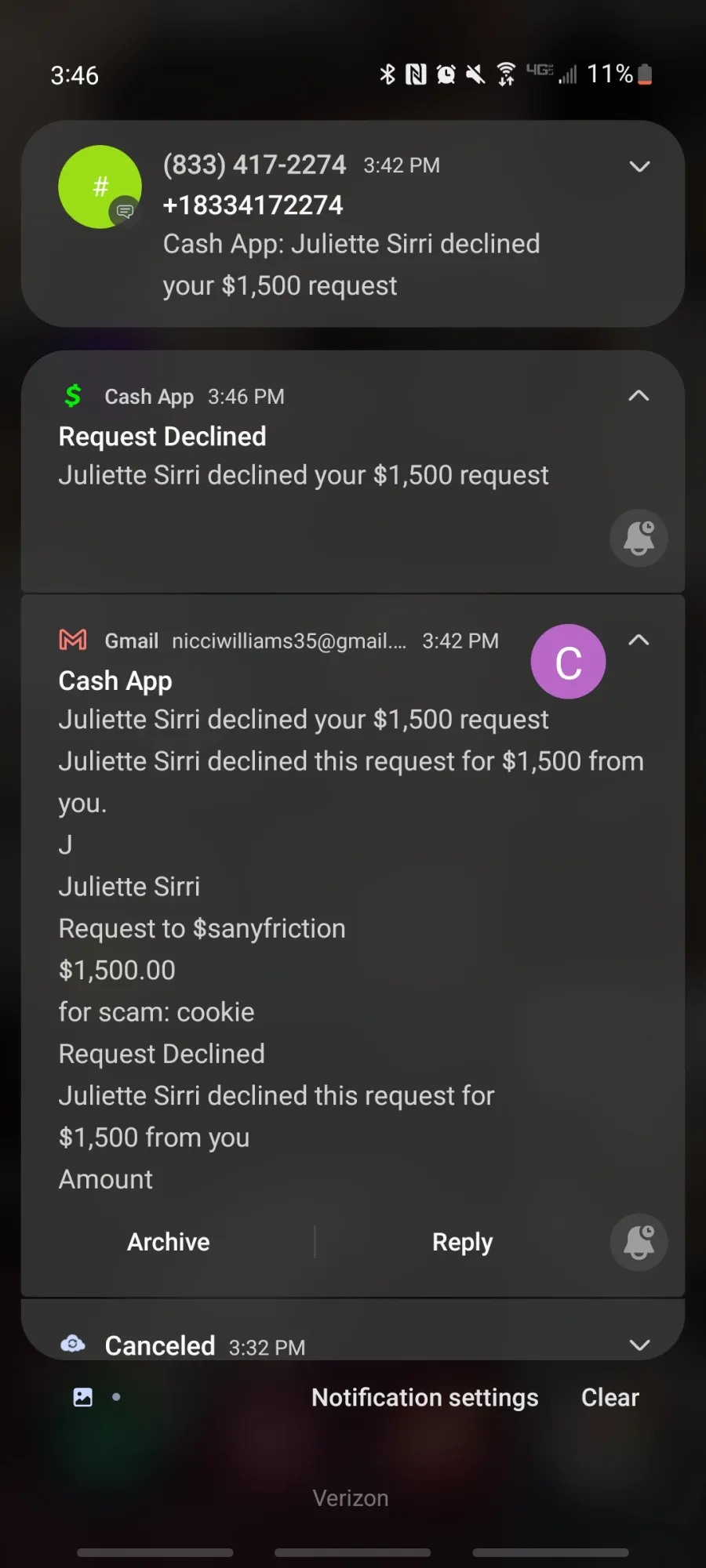Collapse the Gmail Cash App notification
Image resolution: width=706 pixels, height=1568 pixels.
(639, 640)
